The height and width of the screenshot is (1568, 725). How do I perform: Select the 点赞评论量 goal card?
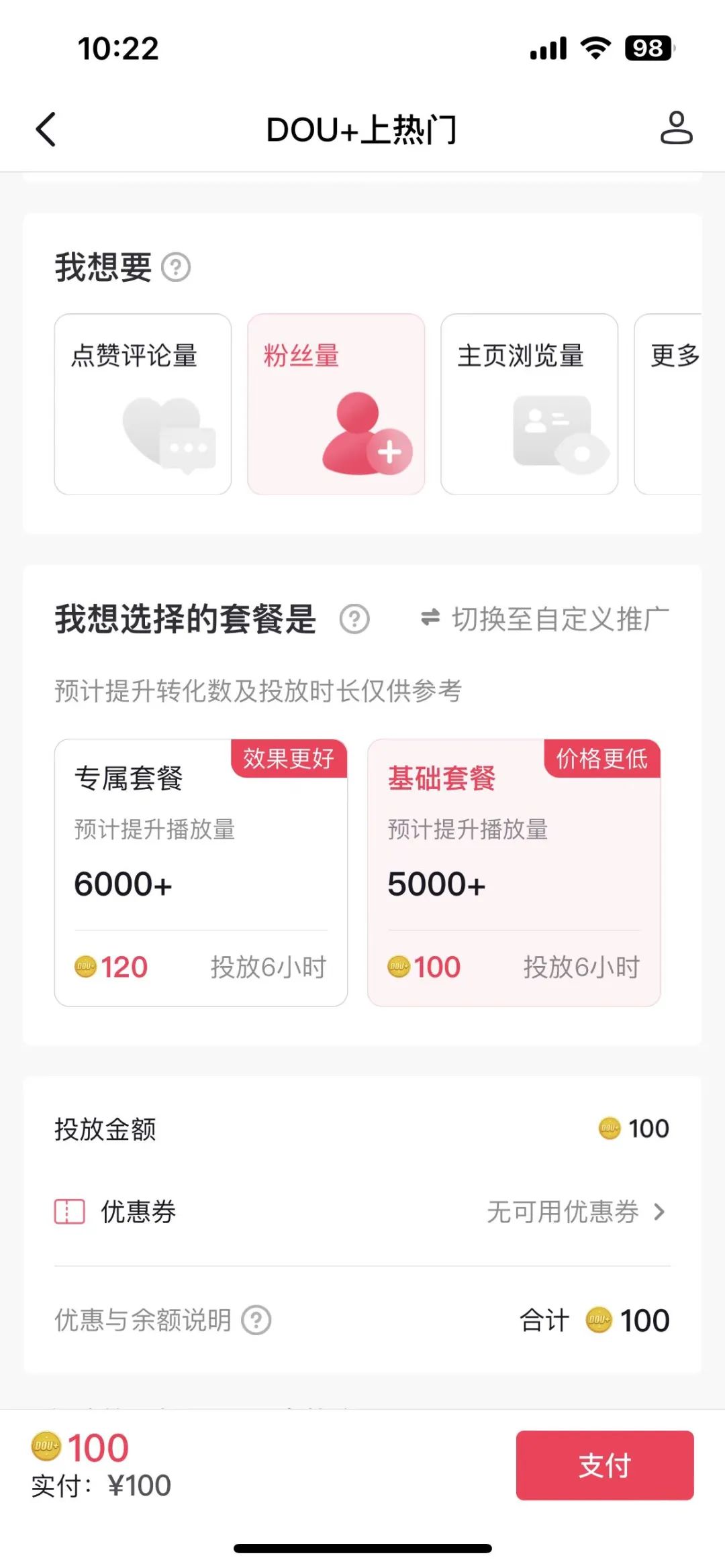pos(143,404)
